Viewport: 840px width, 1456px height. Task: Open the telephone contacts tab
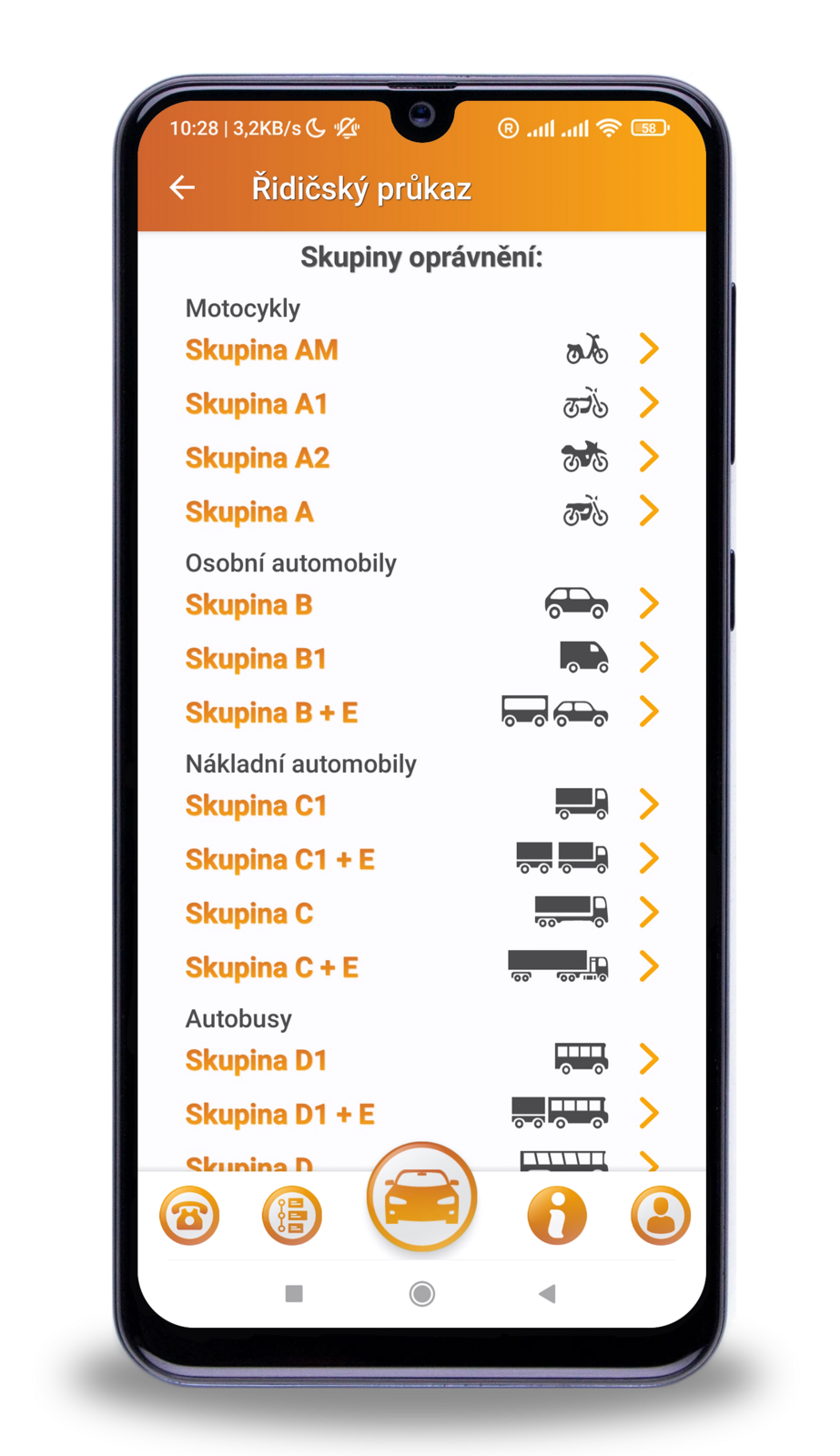coord(189,1216)
